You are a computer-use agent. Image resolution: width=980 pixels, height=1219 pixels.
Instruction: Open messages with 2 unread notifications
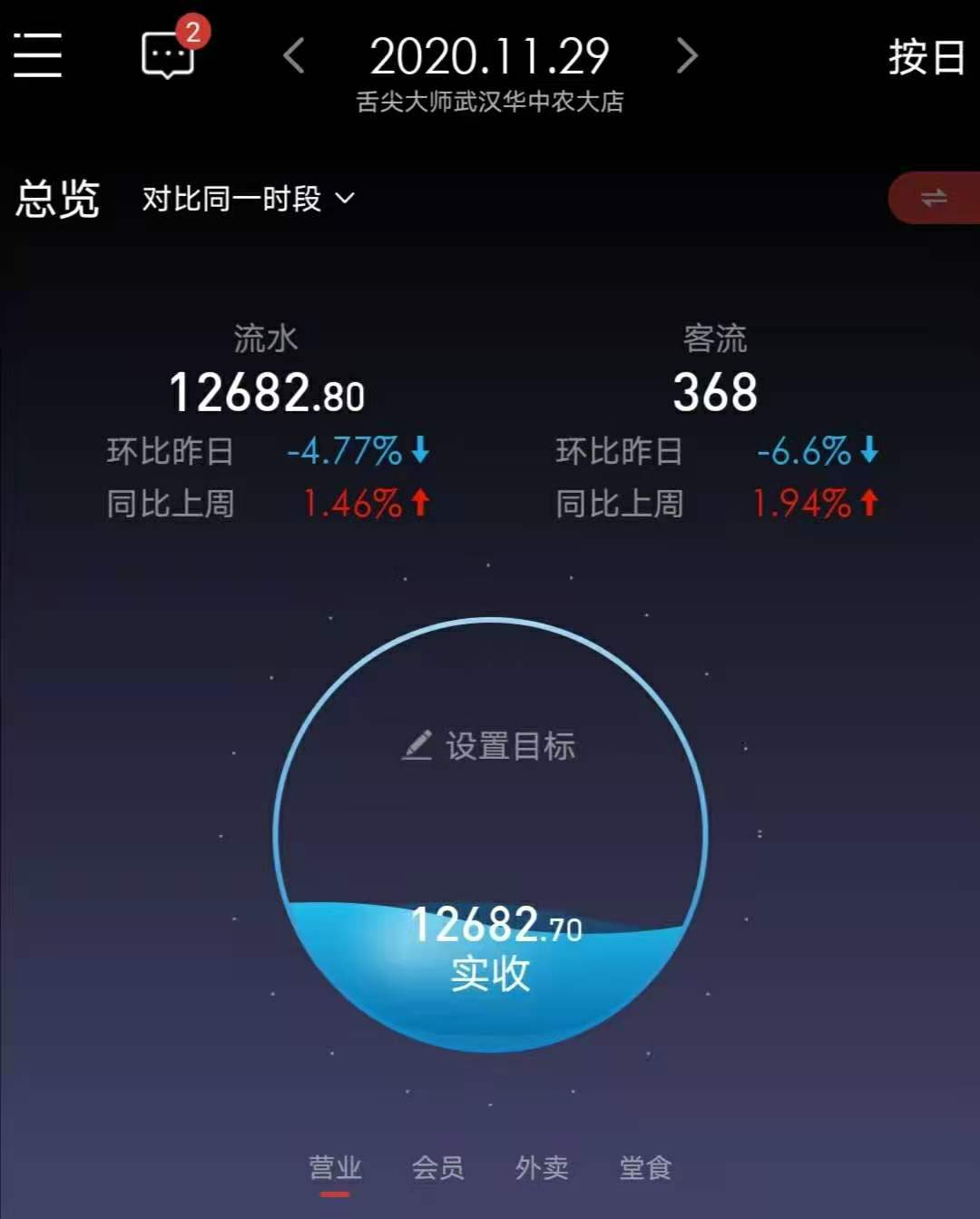[168, 56]
